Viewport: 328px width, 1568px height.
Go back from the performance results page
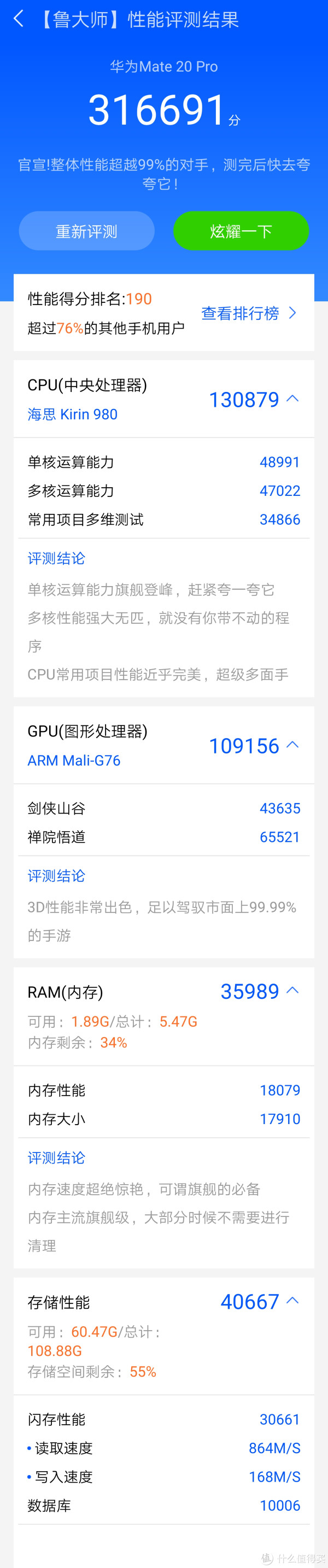(x=18, y=19)
